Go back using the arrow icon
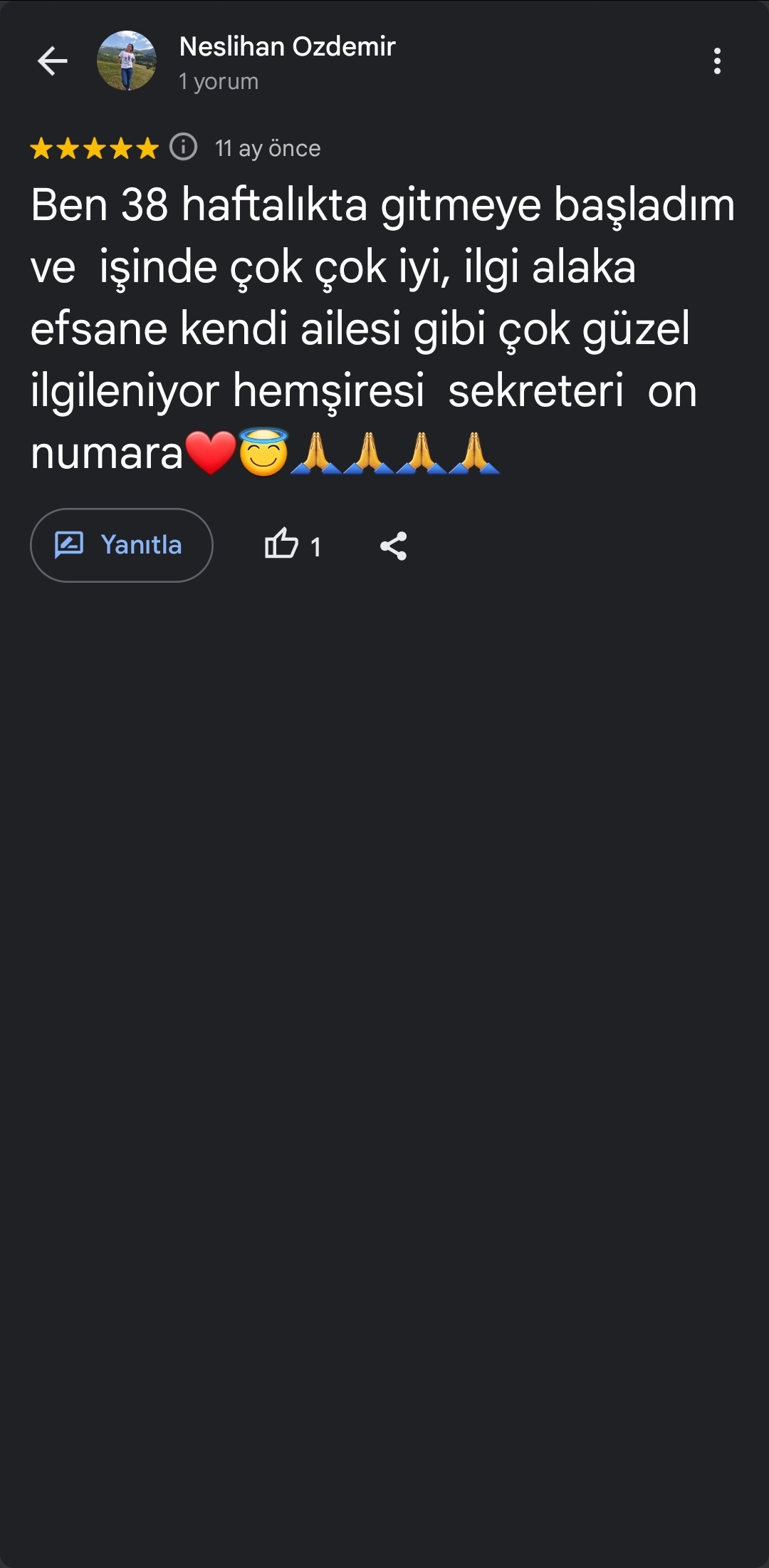 point(53,61)
